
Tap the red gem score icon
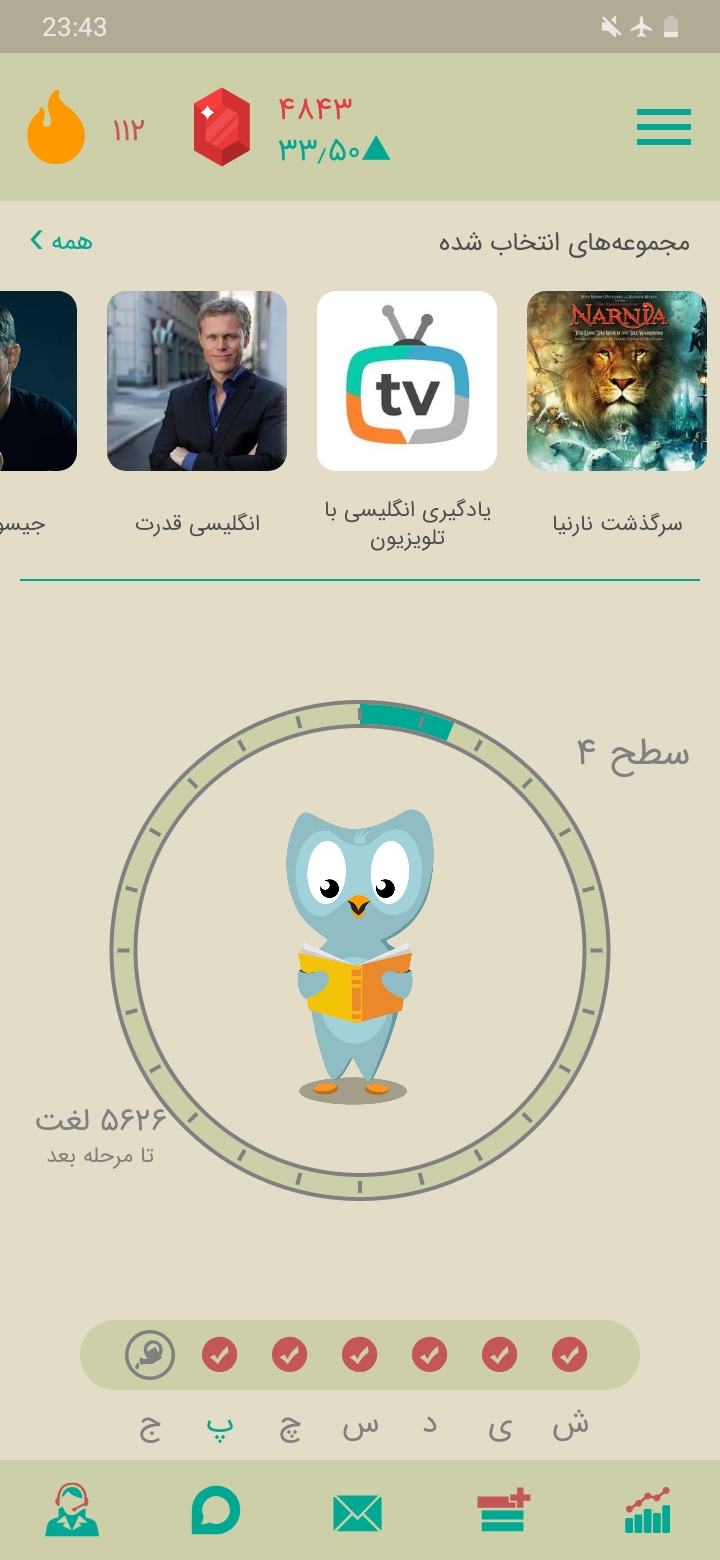[x=222, y=127]
